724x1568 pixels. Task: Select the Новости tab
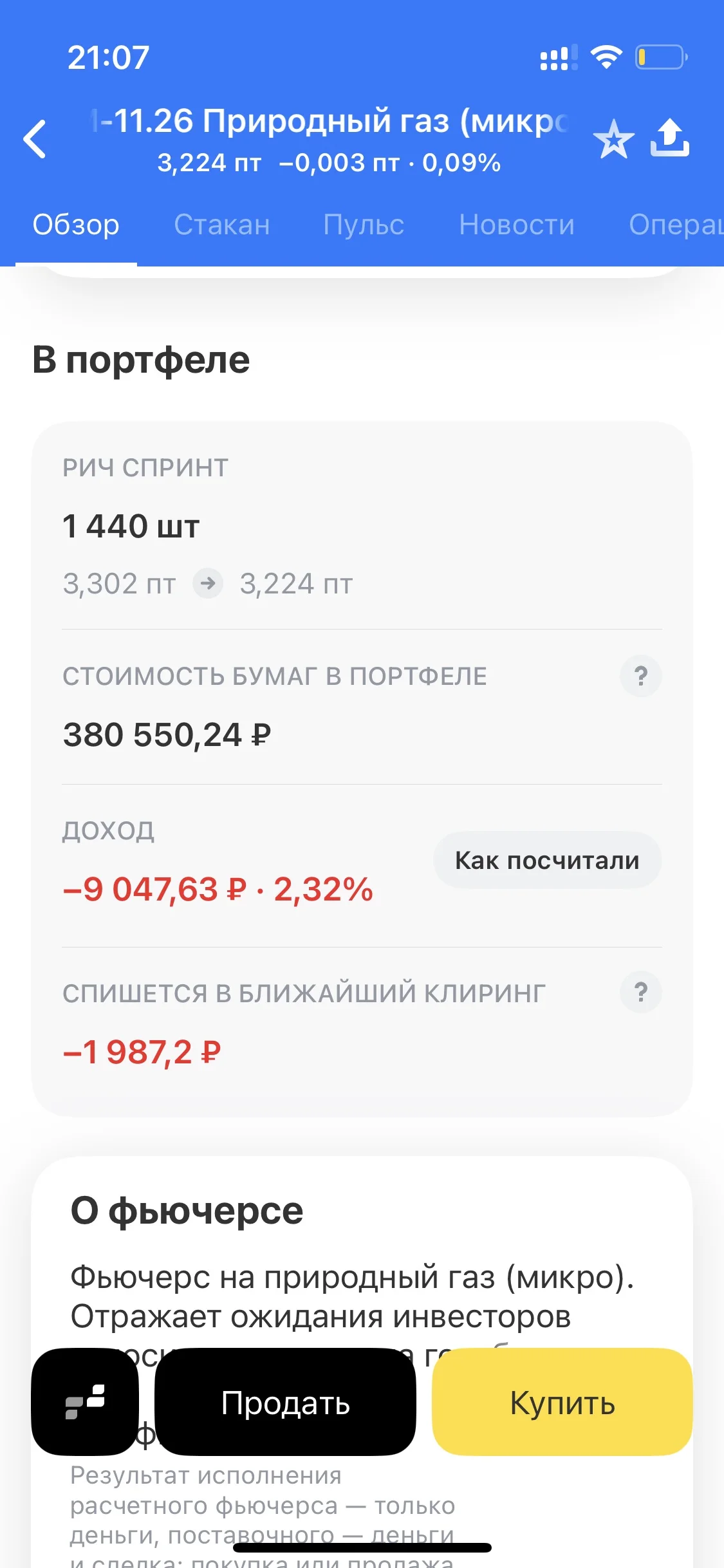point(516,225)
